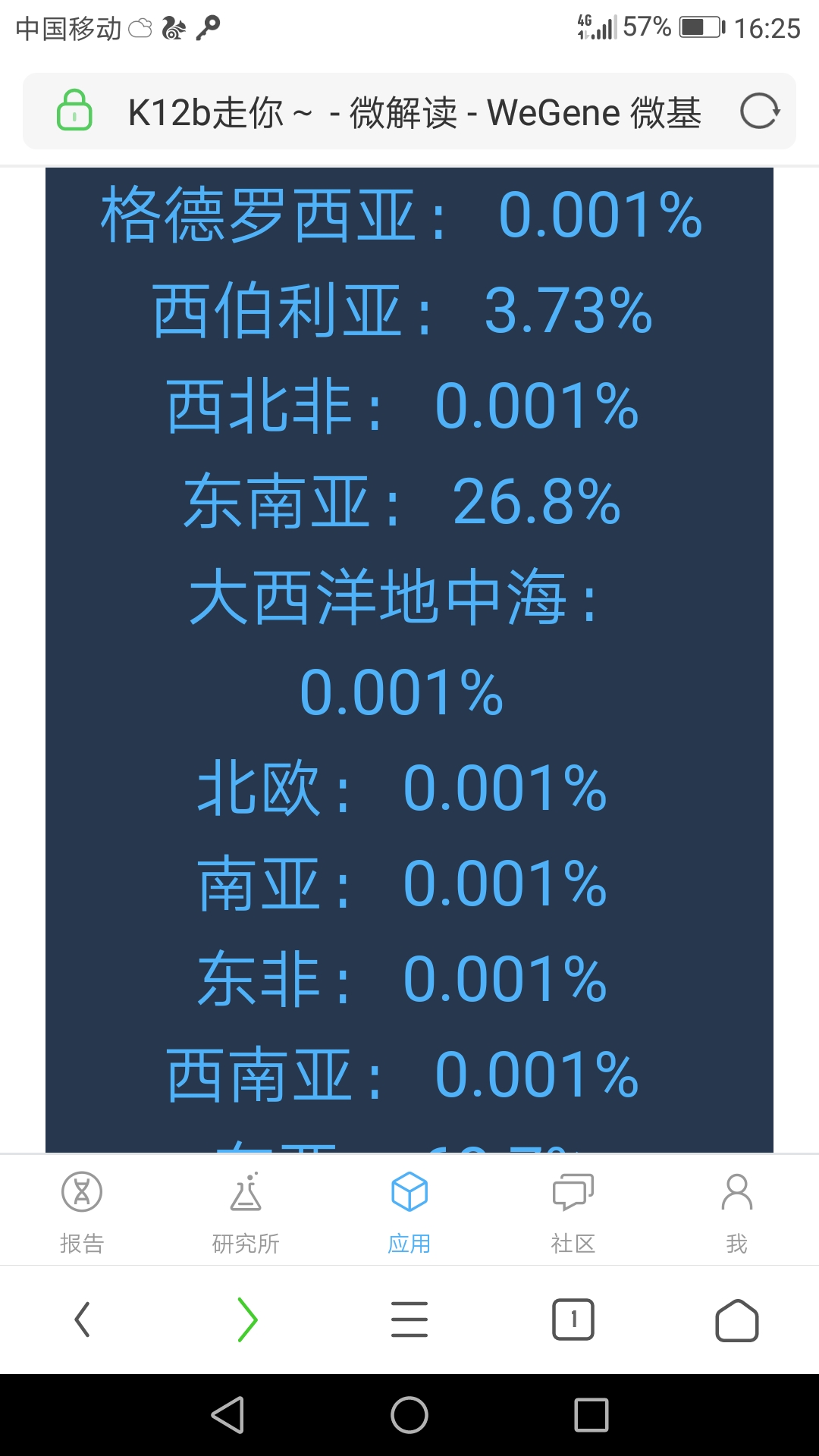Open the browser tab switcher showing 1
819x1456 pixels.
(573, 1319)
